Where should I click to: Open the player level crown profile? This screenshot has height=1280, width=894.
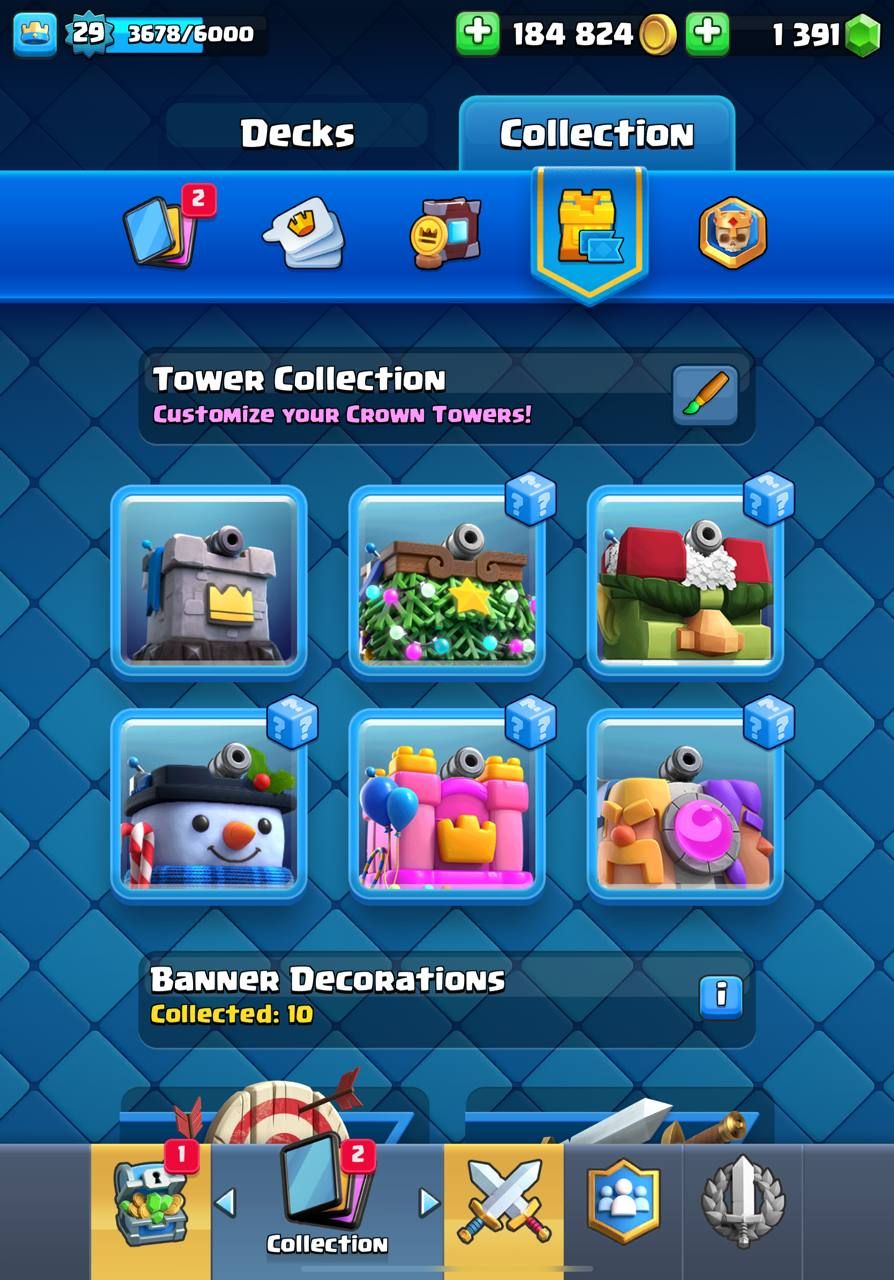34,33
